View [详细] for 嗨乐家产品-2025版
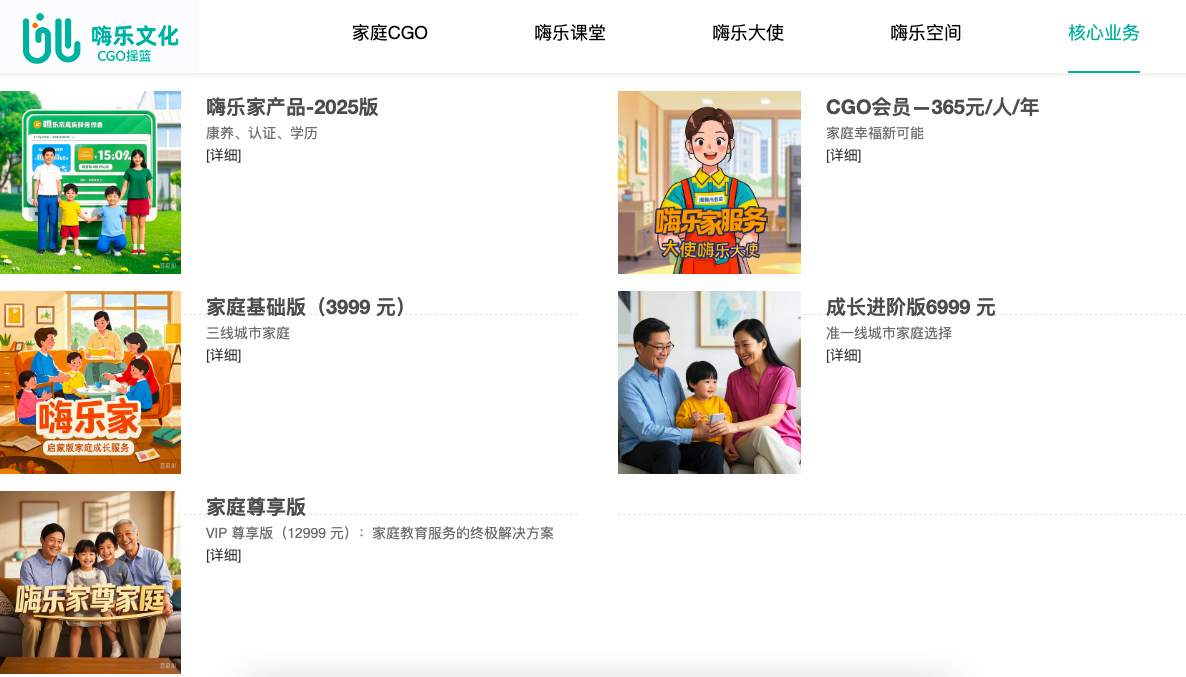Image resolution: width=1186 pixels, height=677 pixels. (223, 155)
